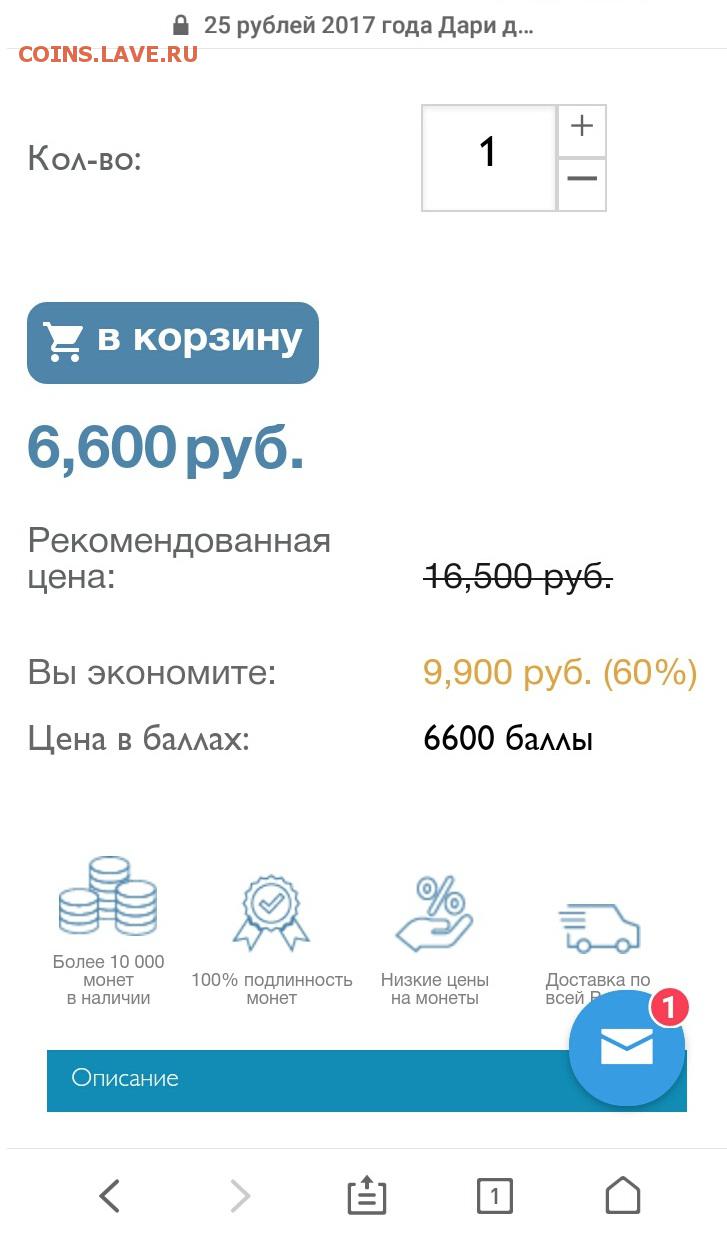The image size is (727, 1244).
Task: Open the floating message chat button
Action: pos(627,1046)
